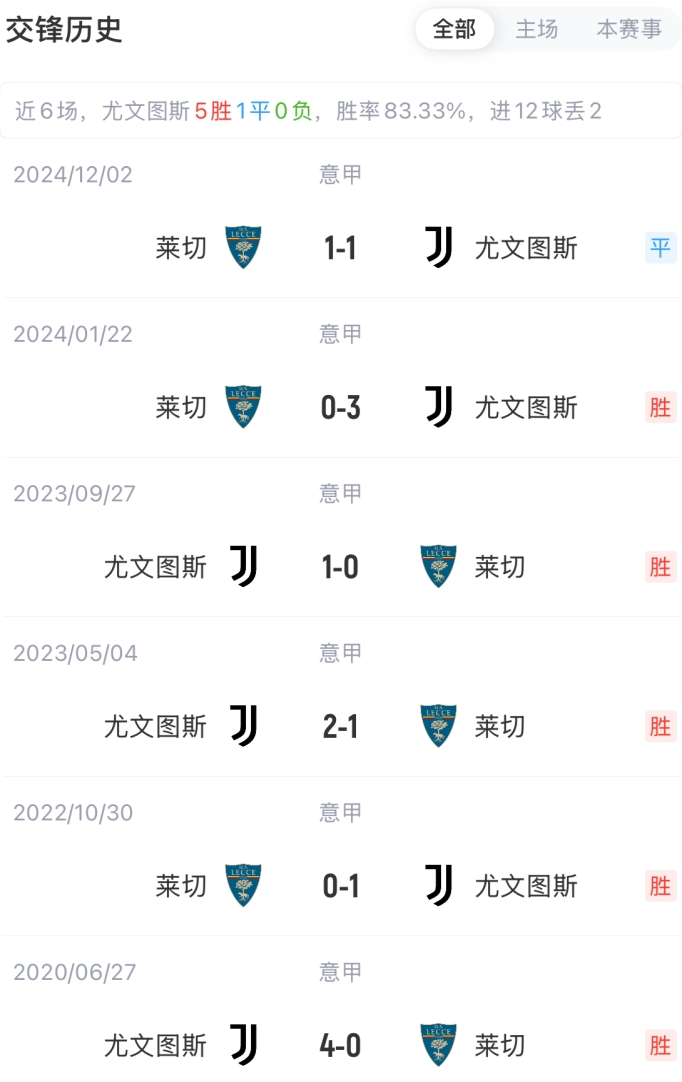View the 2023/09/27 match, 尤文图斯 1-0 莱切

coord(341,567)
